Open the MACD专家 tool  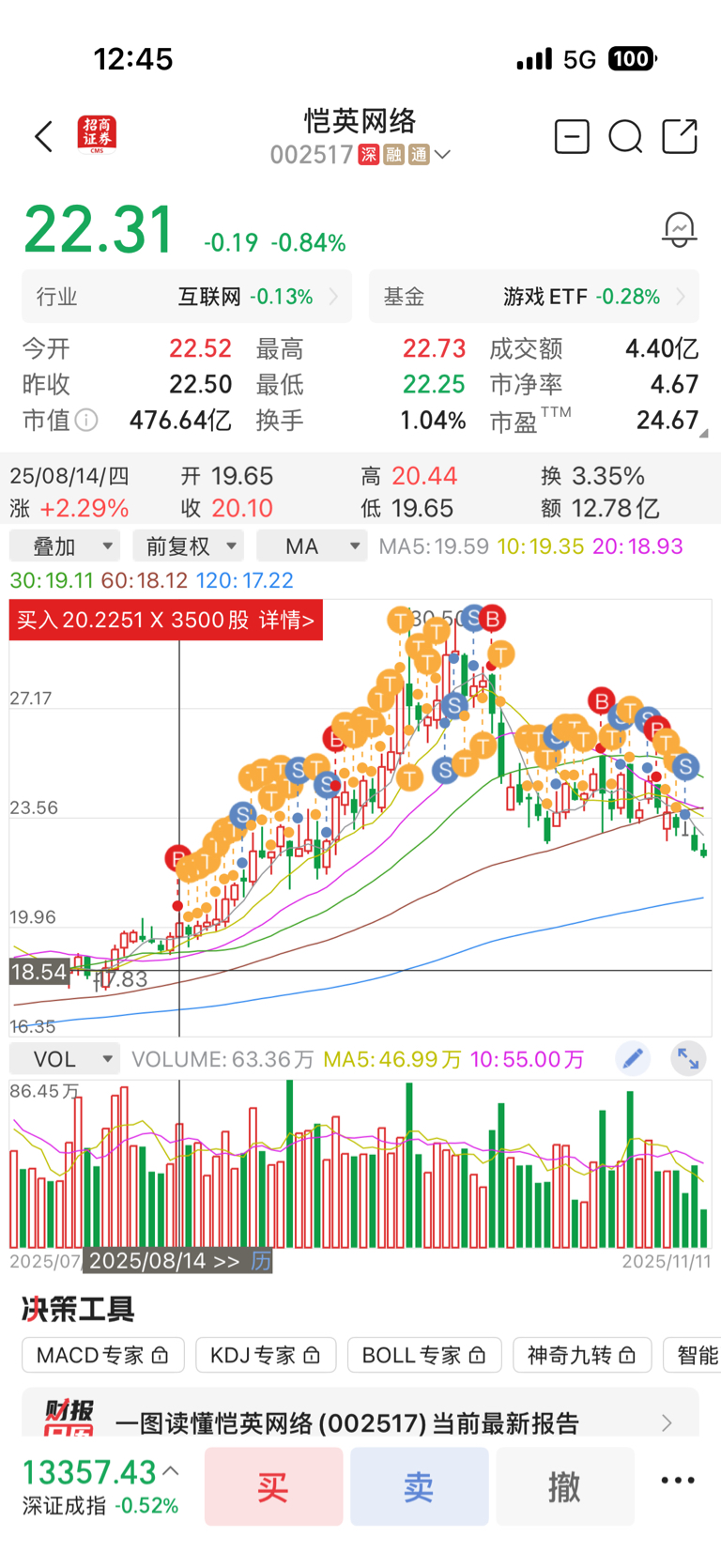[102, 1355]
